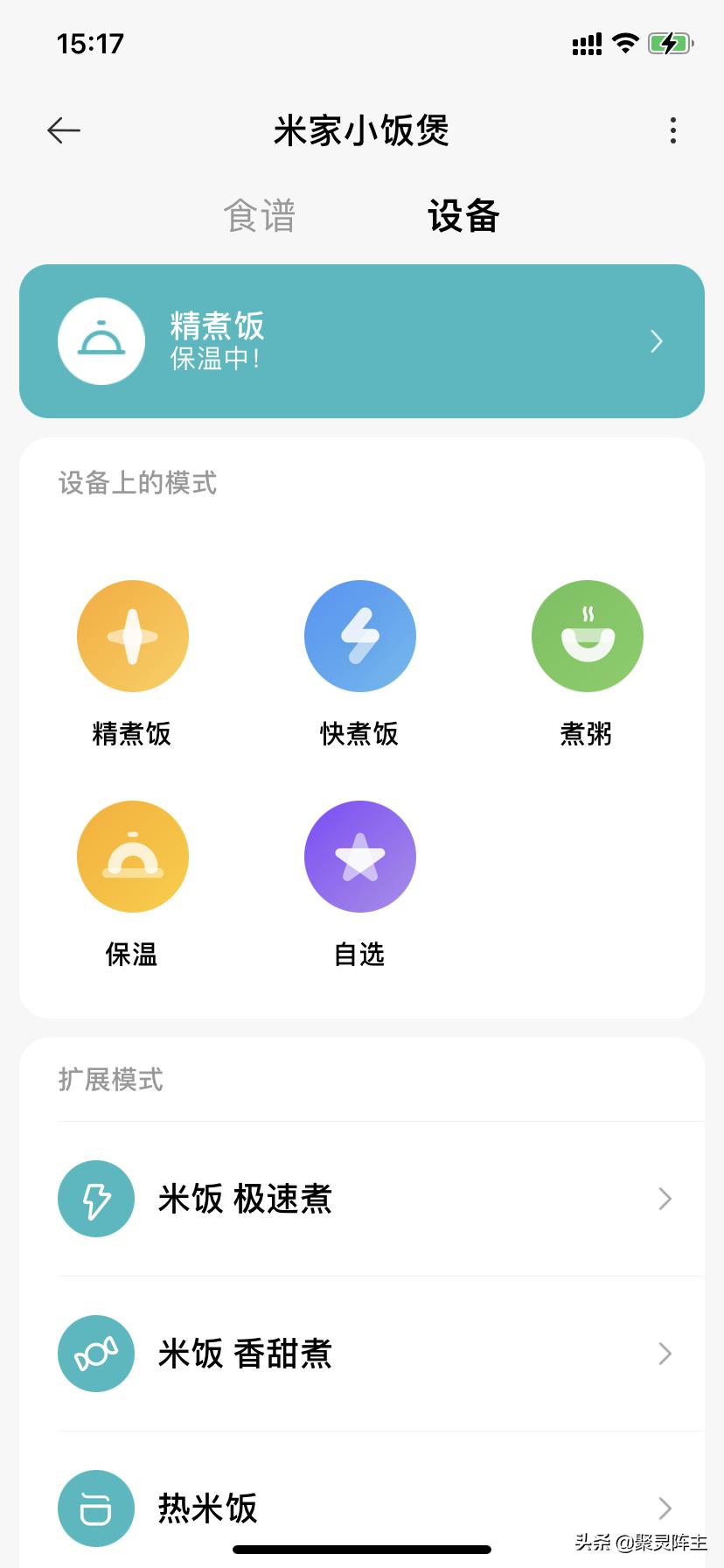Viewport: 724px width, 1568px height.
Task: Open the 精煮饭 status via its chevron
Action: pos(656,341)
